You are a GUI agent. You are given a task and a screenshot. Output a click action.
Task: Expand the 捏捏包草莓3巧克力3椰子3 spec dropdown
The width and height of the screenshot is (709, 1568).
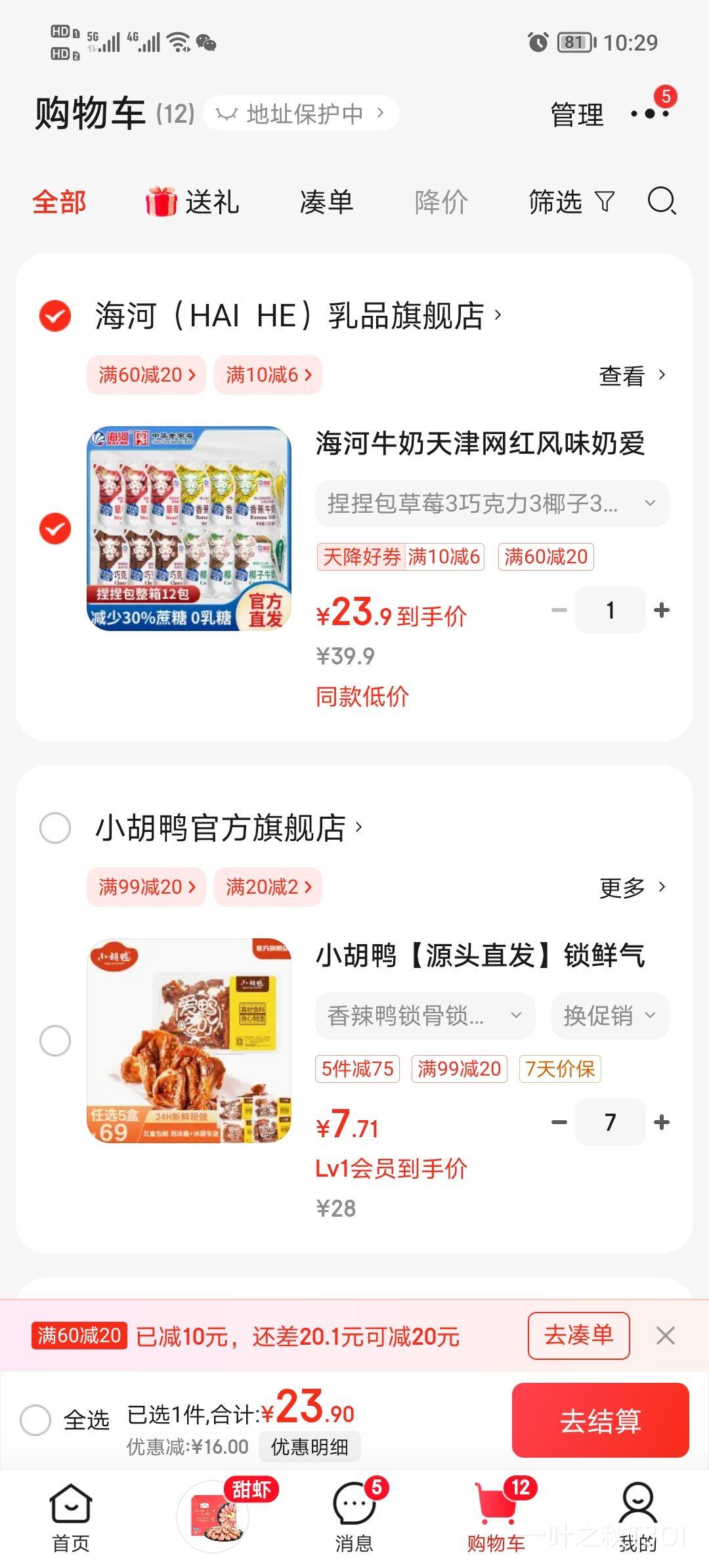click(x=492, y=504)
